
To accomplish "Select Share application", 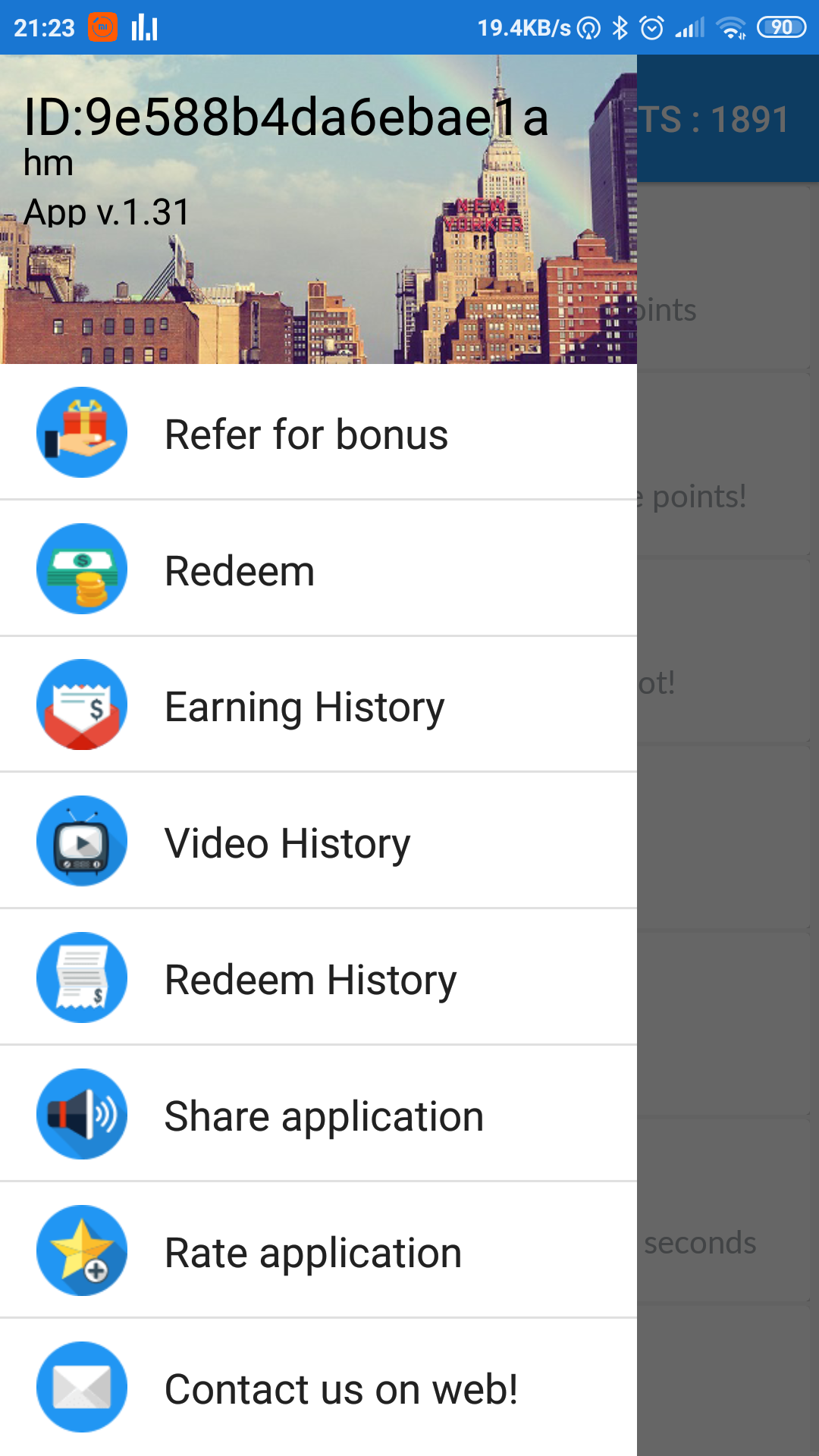I will pyautogui.click(x=324, y=1116).
